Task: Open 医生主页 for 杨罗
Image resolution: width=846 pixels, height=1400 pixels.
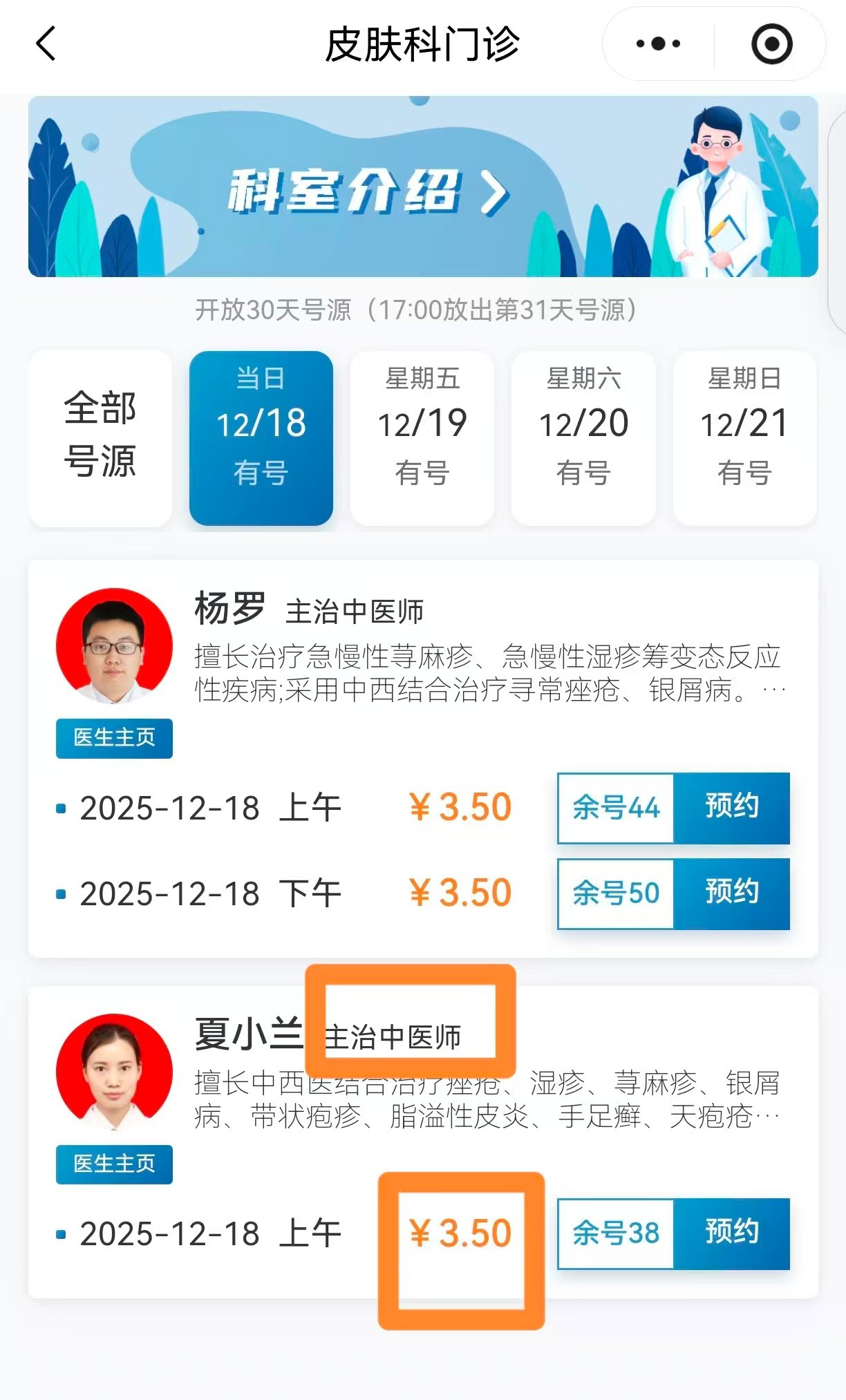Action: click(114, 738)
